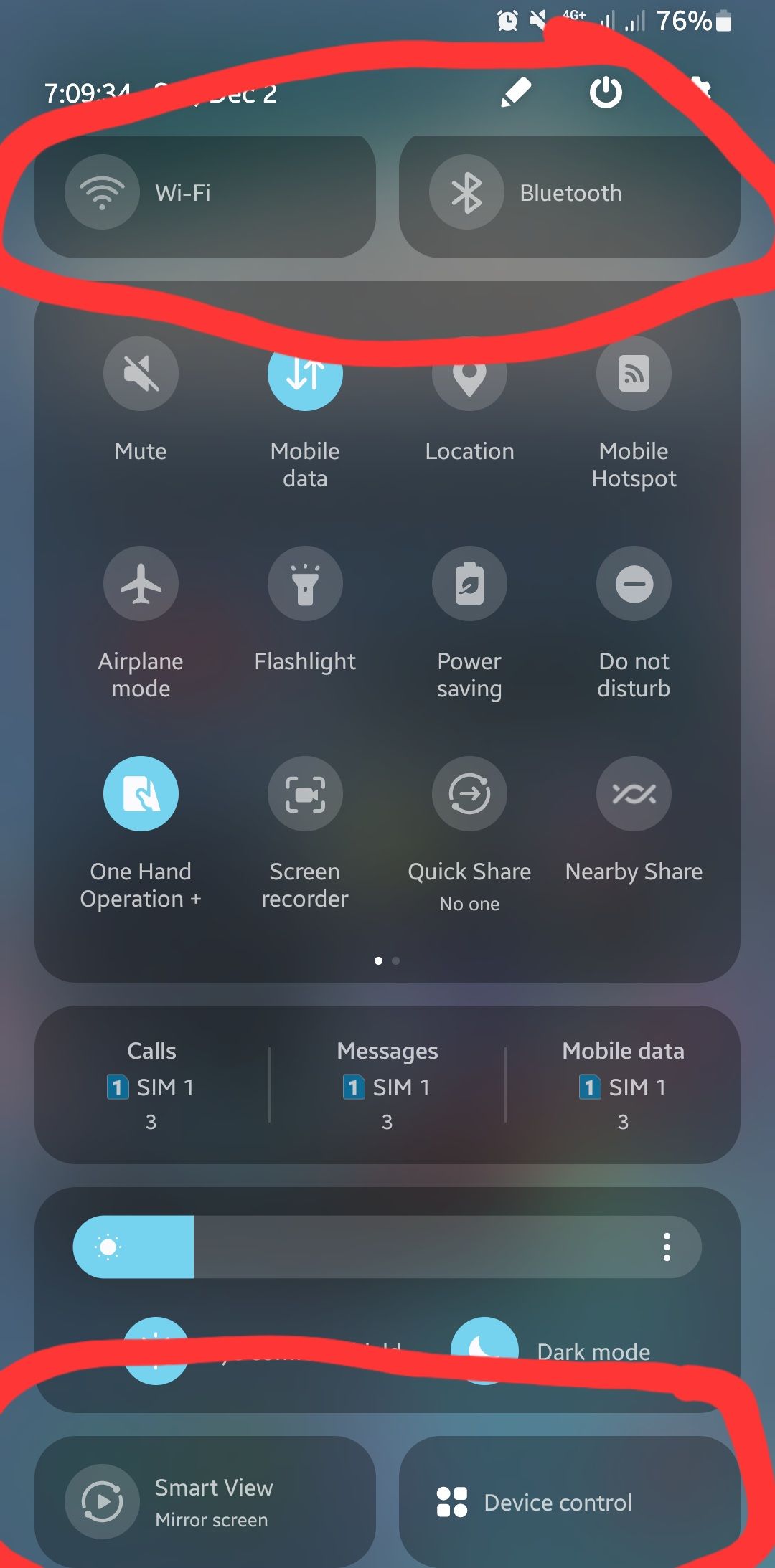Screen dimensions: 775x1568
Task: Enable Airplane mode
Action: tap(141, 584)
